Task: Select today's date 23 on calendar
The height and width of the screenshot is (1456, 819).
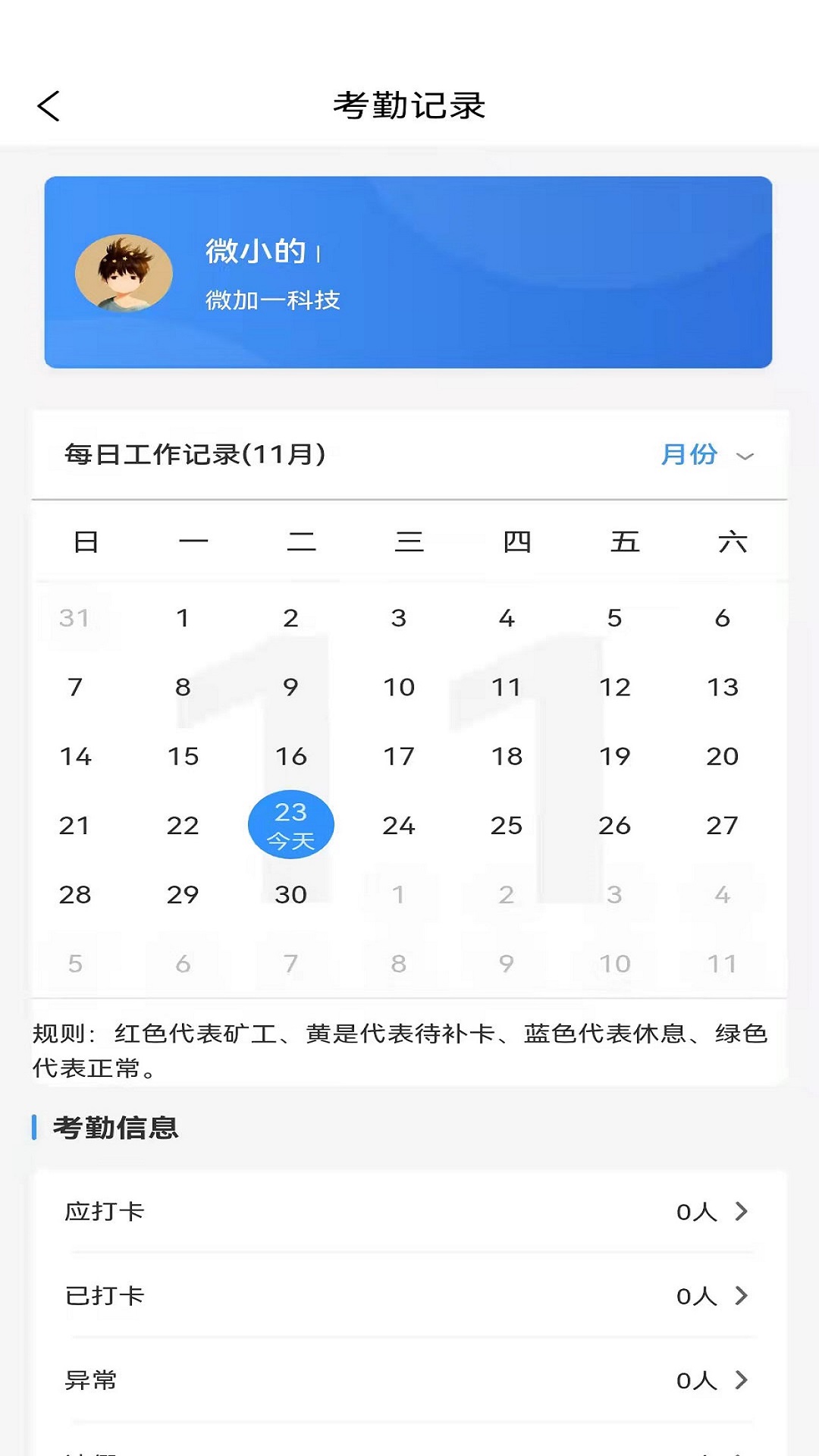Action: tap(290, 825)
